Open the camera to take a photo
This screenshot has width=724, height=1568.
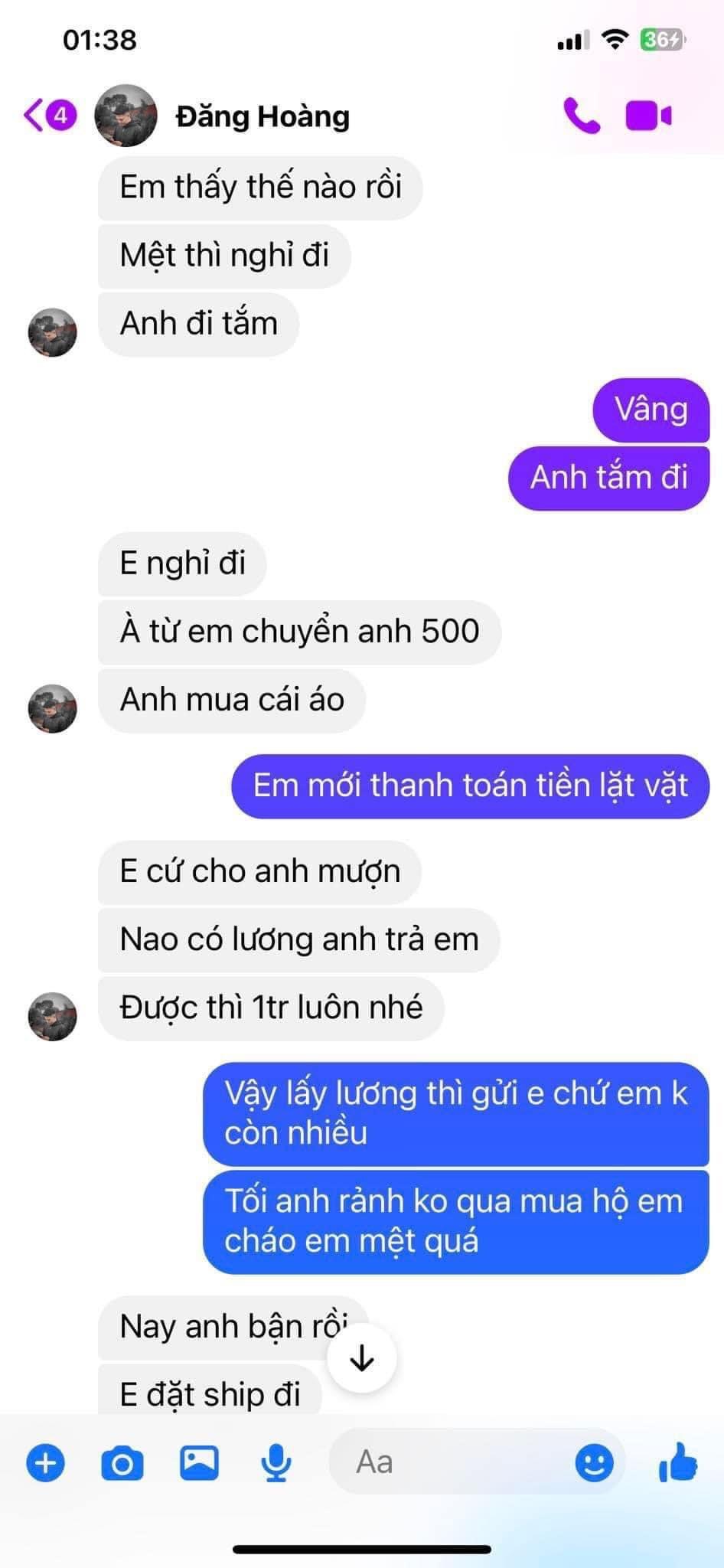[x=122, y=1463]
